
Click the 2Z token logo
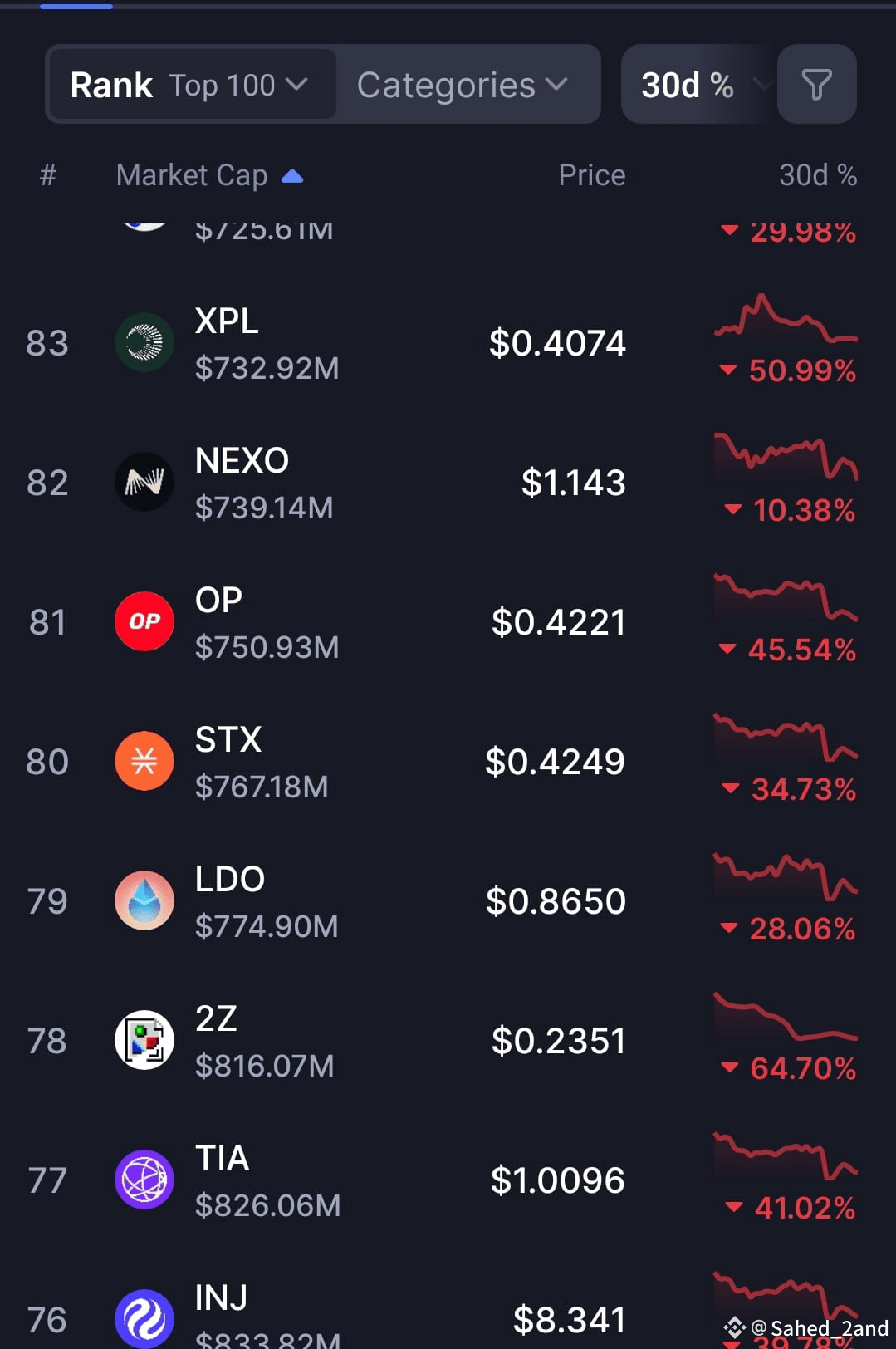click(144, 1040)
